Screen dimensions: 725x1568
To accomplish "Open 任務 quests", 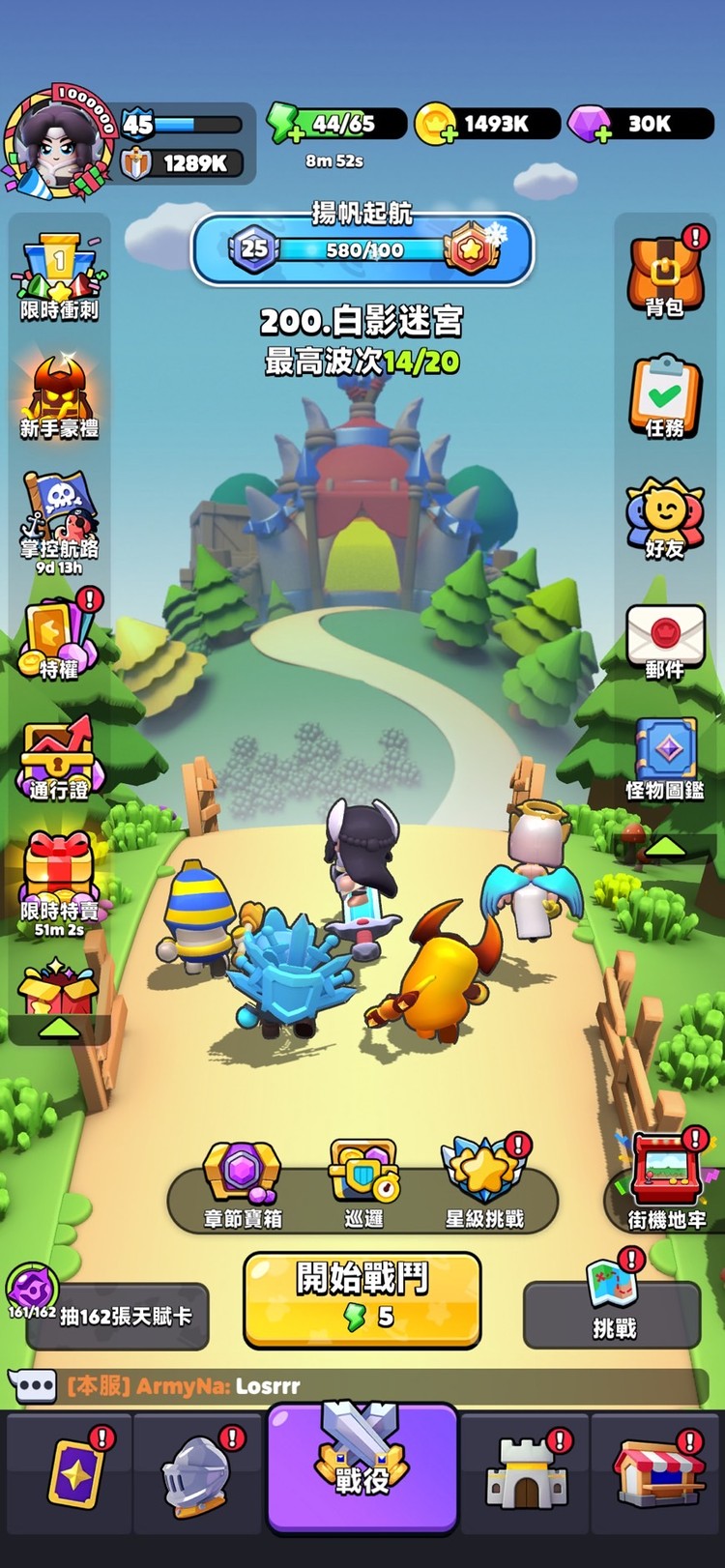I will 665,396.
